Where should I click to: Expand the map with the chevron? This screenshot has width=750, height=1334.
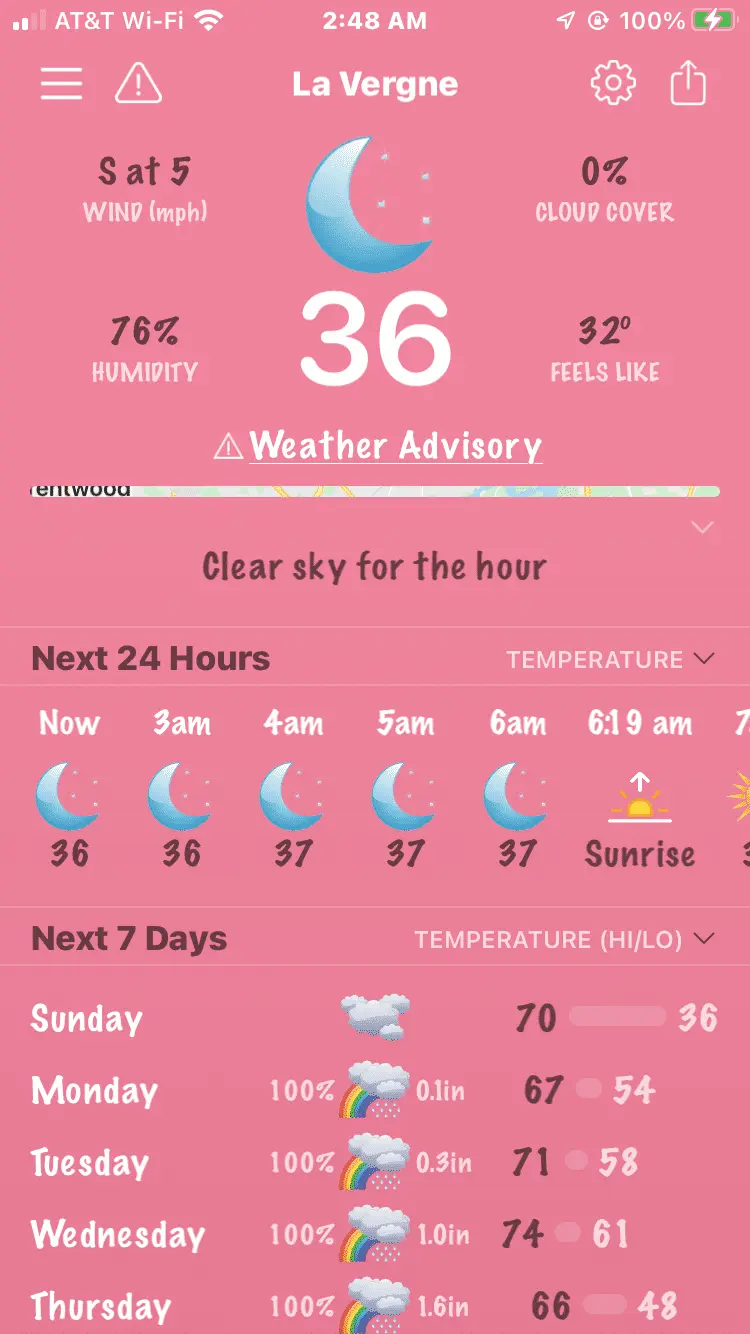702,527
